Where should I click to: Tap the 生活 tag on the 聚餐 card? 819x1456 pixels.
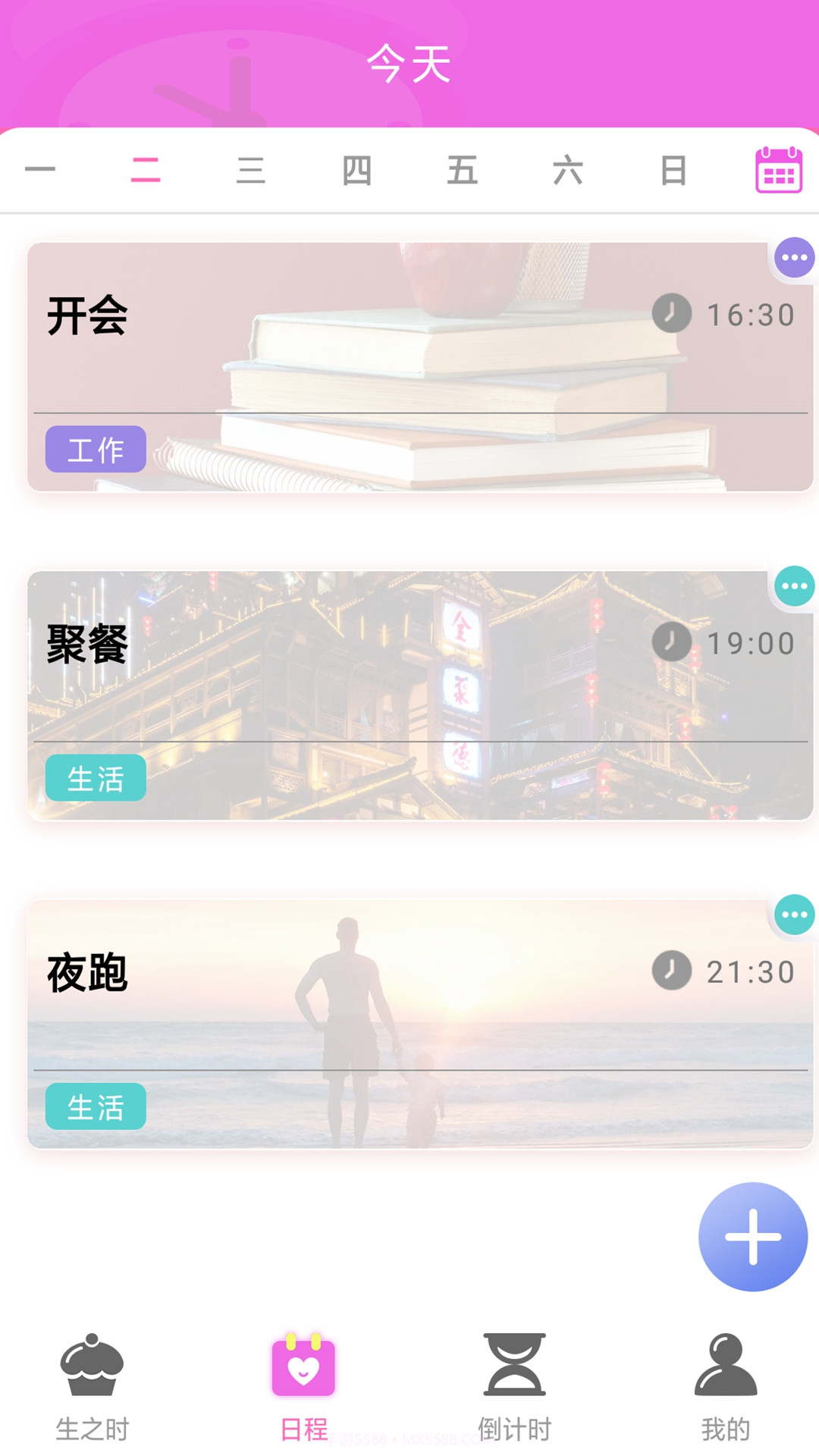[94, 778]
